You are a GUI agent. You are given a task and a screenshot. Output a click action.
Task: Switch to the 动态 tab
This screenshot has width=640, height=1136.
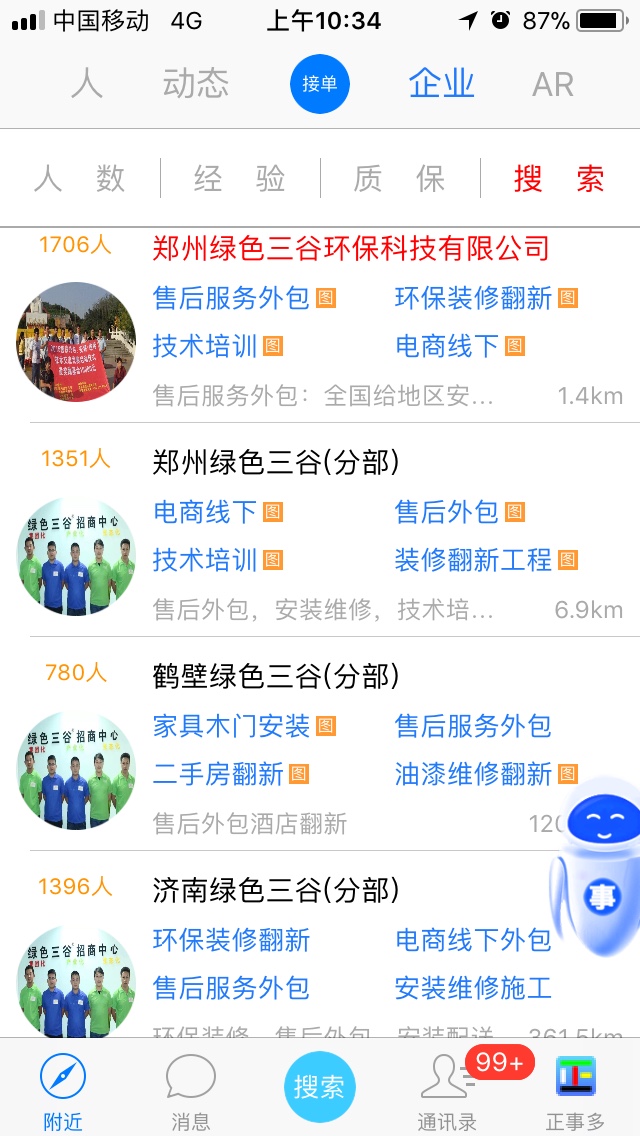point(196,84)
